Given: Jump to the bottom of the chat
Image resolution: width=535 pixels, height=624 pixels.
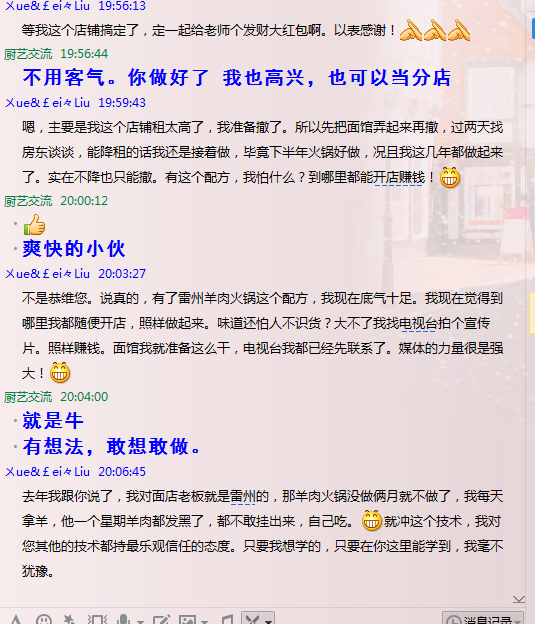Looking at the screenshot, I should [518, 599].
